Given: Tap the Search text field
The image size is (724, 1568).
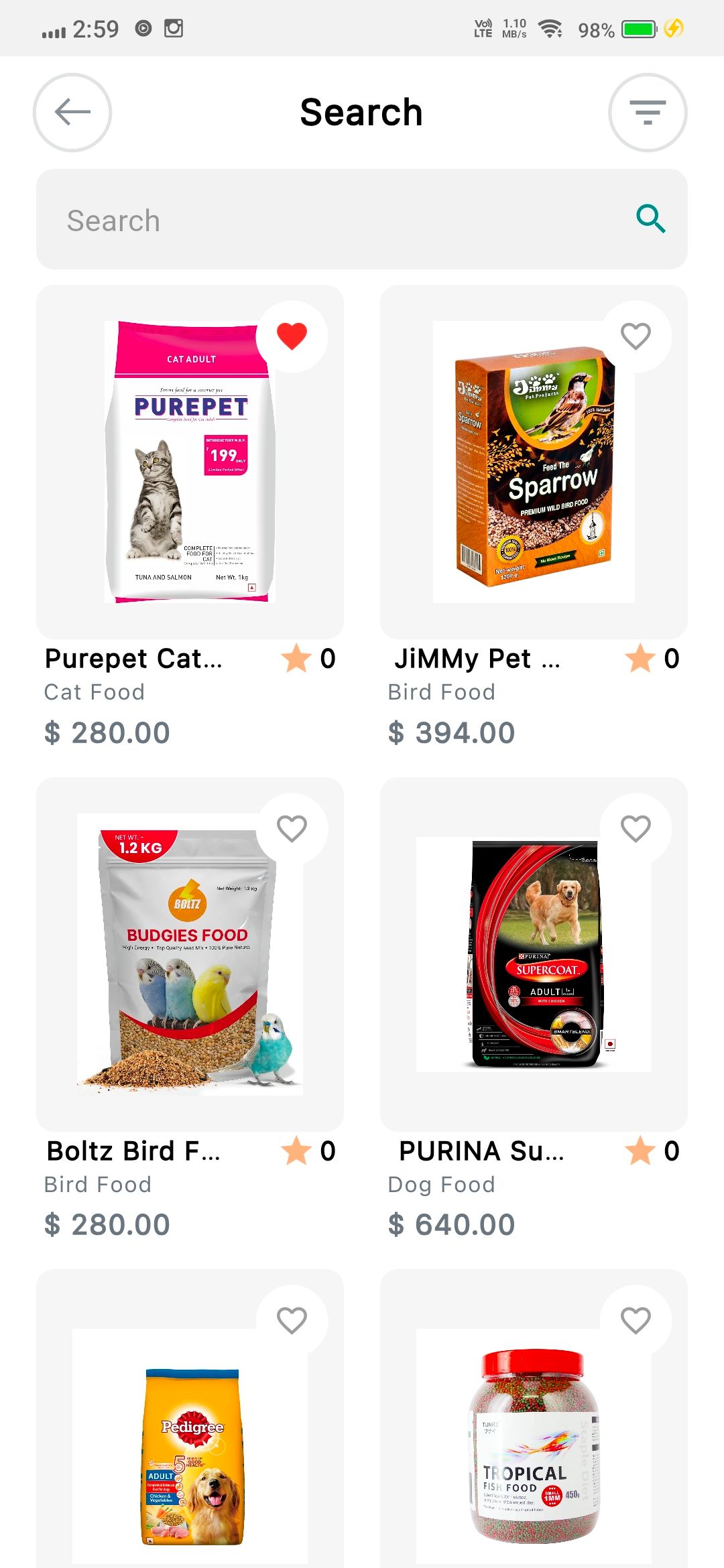Looking at the screenshot, I should (x=335, y=220).
